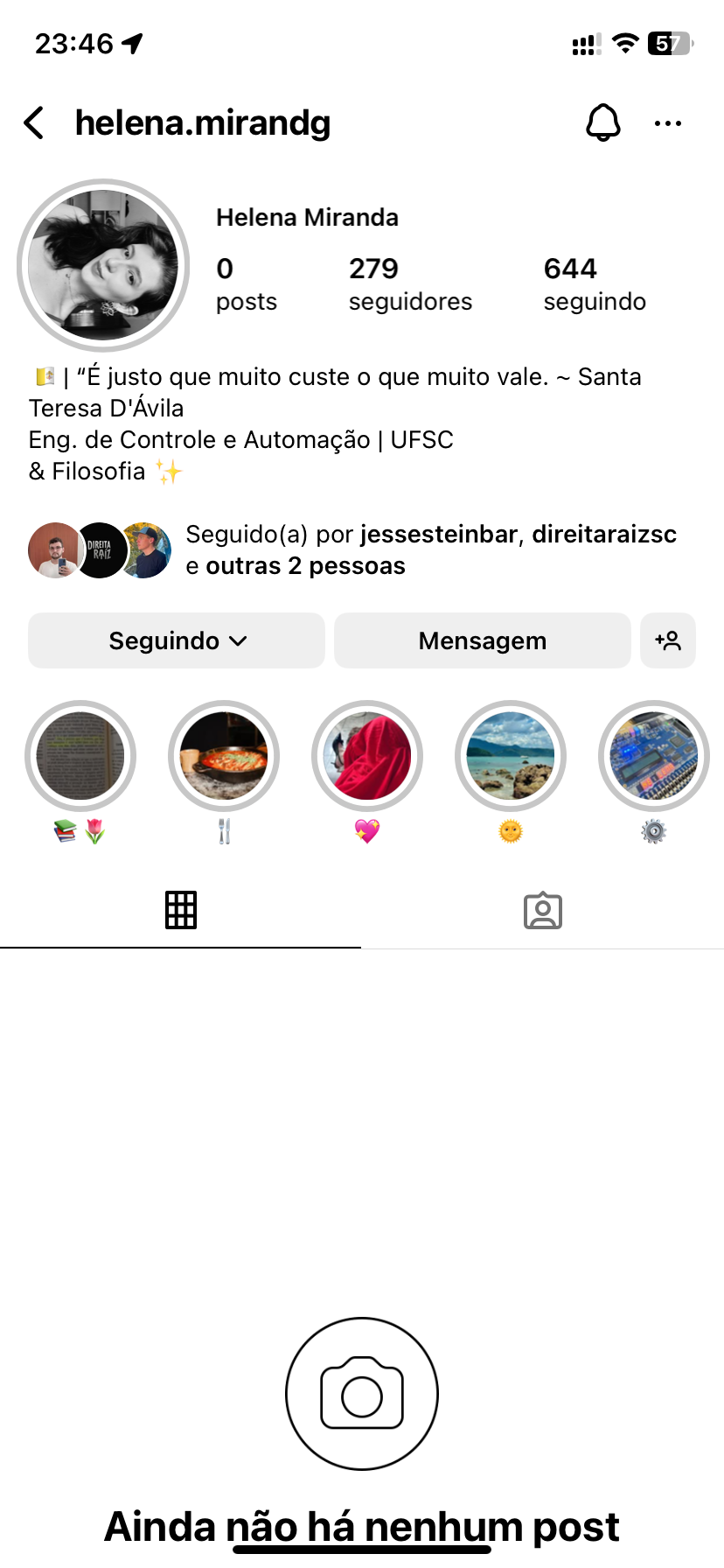The width and height of the screenshot is (724, 1568).
Task: Open the notifications bell settings
Action: 602,123
